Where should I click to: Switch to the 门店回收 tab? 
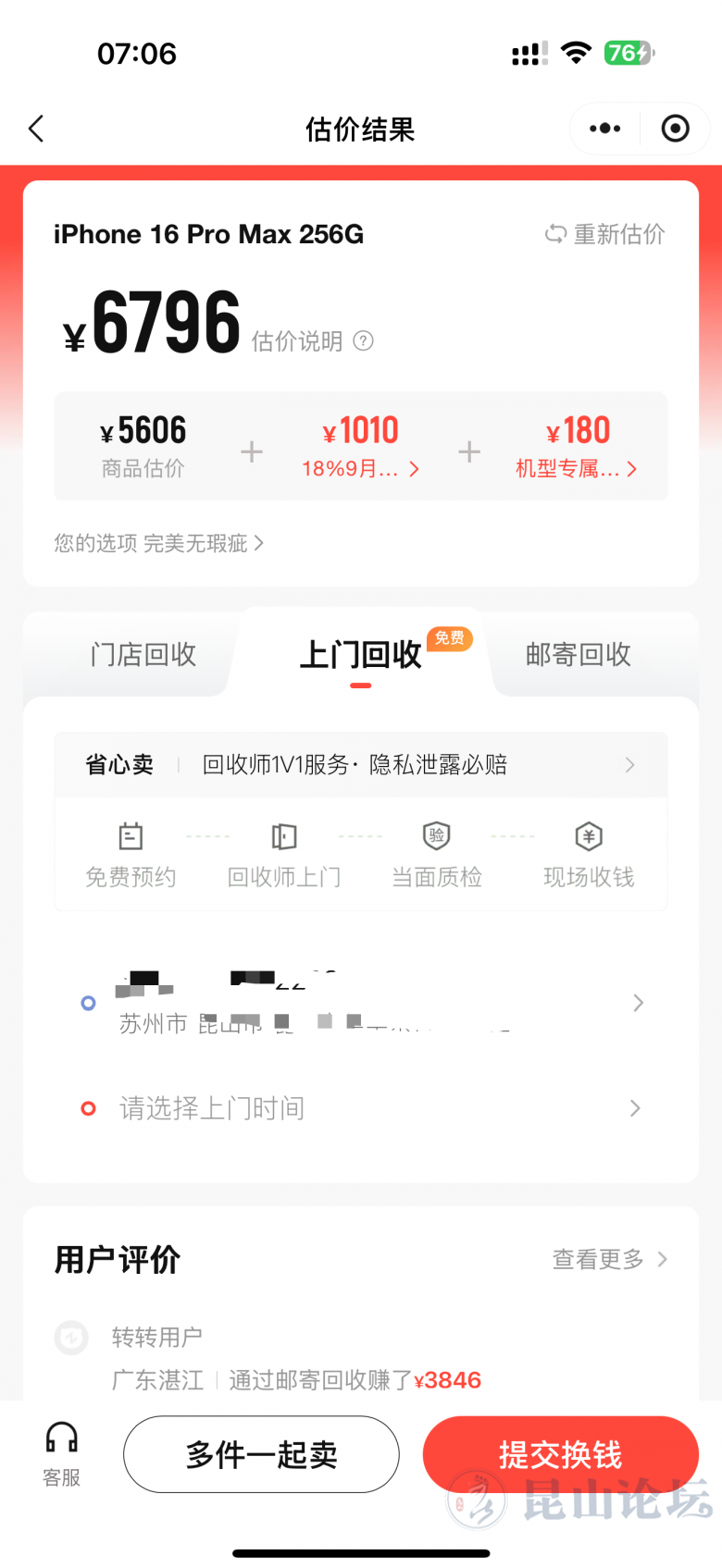pyautogui.click(x=143, y=655)
